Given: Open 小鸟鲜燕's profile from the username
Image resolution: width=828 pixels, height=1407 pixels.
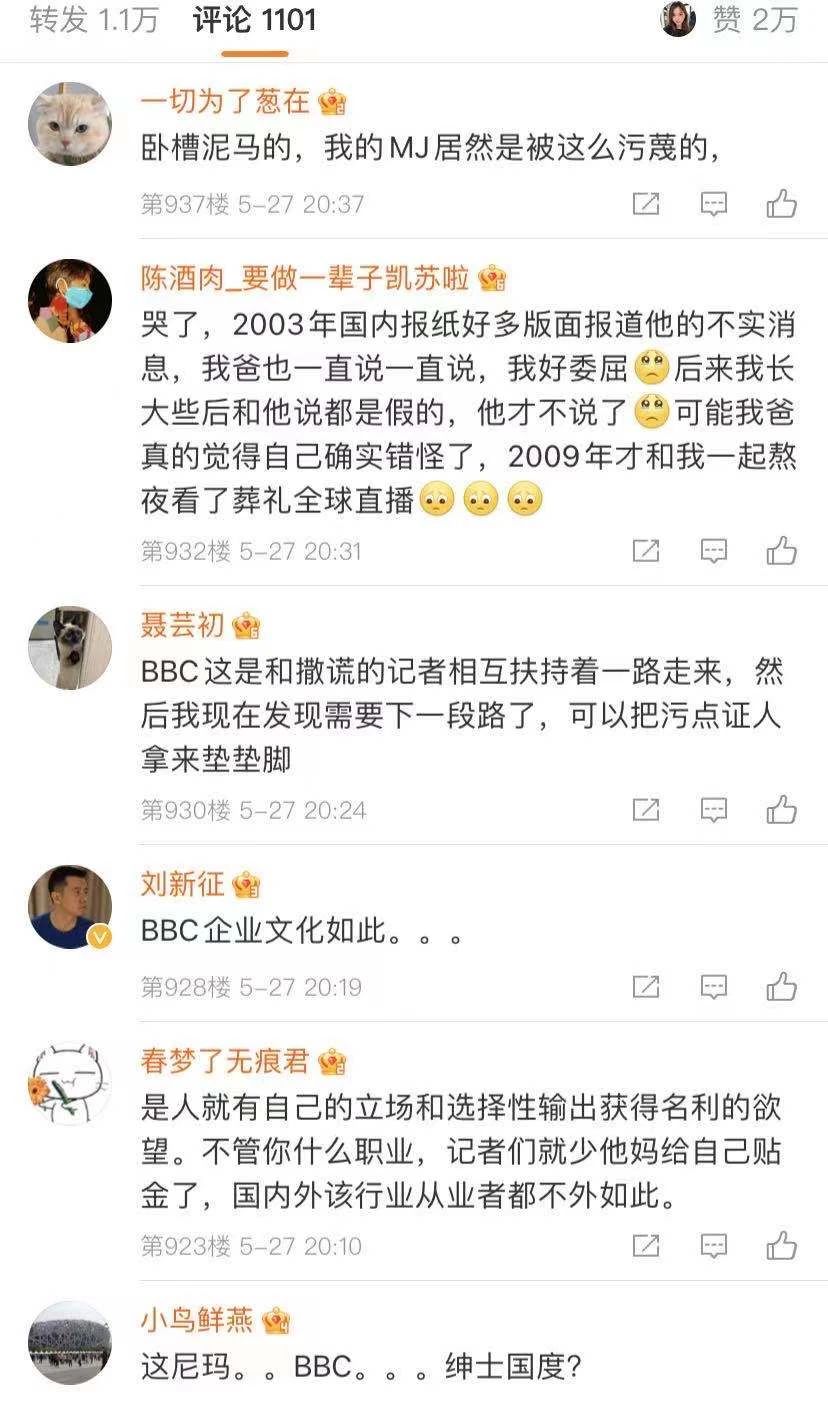Looking at the screenshot, I should [x=197, y=1321].
